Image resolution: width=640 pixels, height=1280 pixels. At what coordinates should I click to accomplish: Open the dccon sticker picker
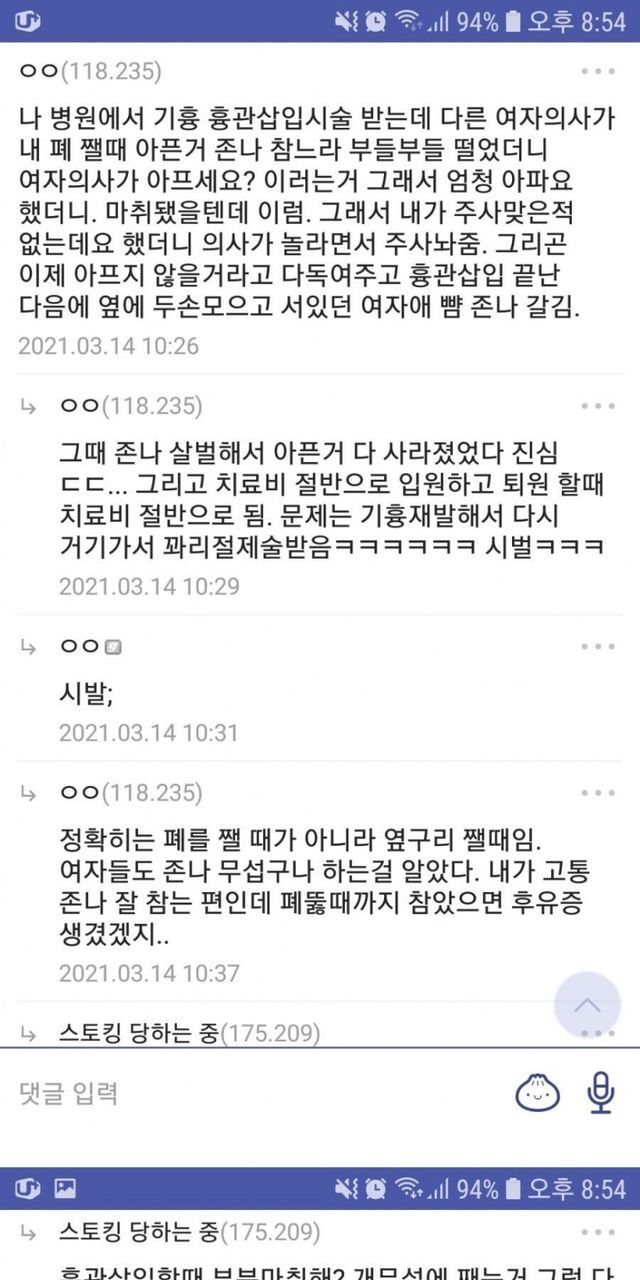(x=538, y=1092)
